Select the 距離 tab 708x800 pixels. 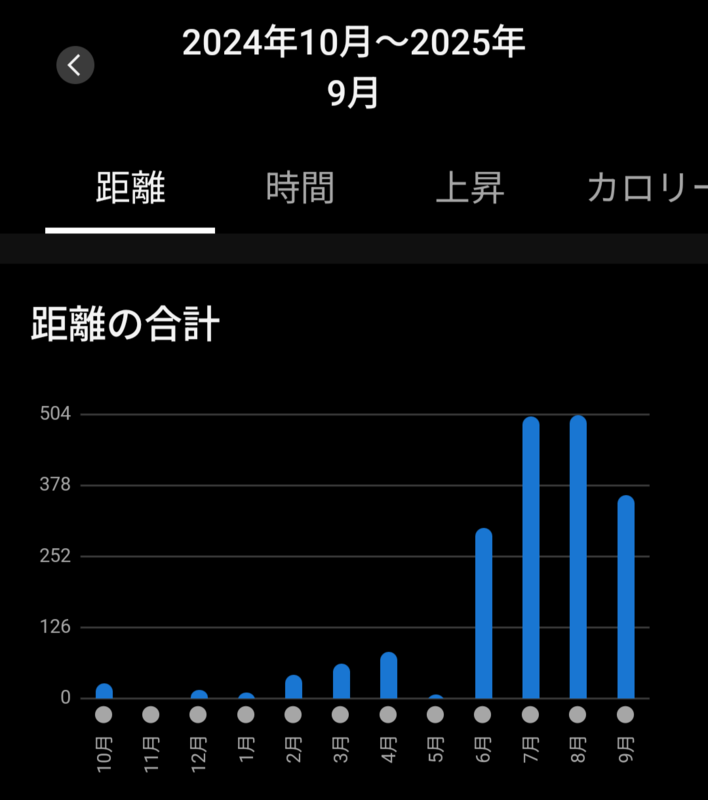[130, 188]
